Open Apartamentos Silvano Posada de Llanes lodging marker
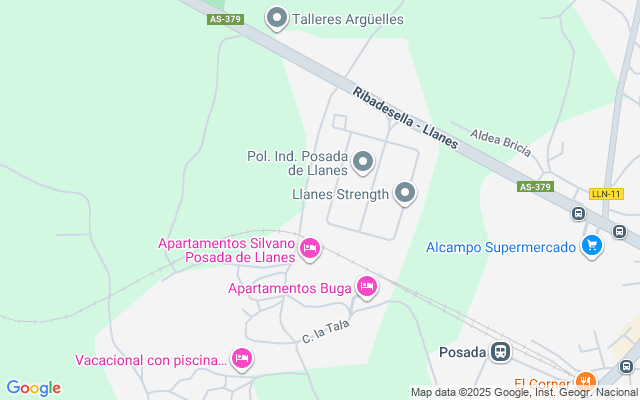Screen dimensions: 640x400 pyautogui.click(x=310, y=248)
